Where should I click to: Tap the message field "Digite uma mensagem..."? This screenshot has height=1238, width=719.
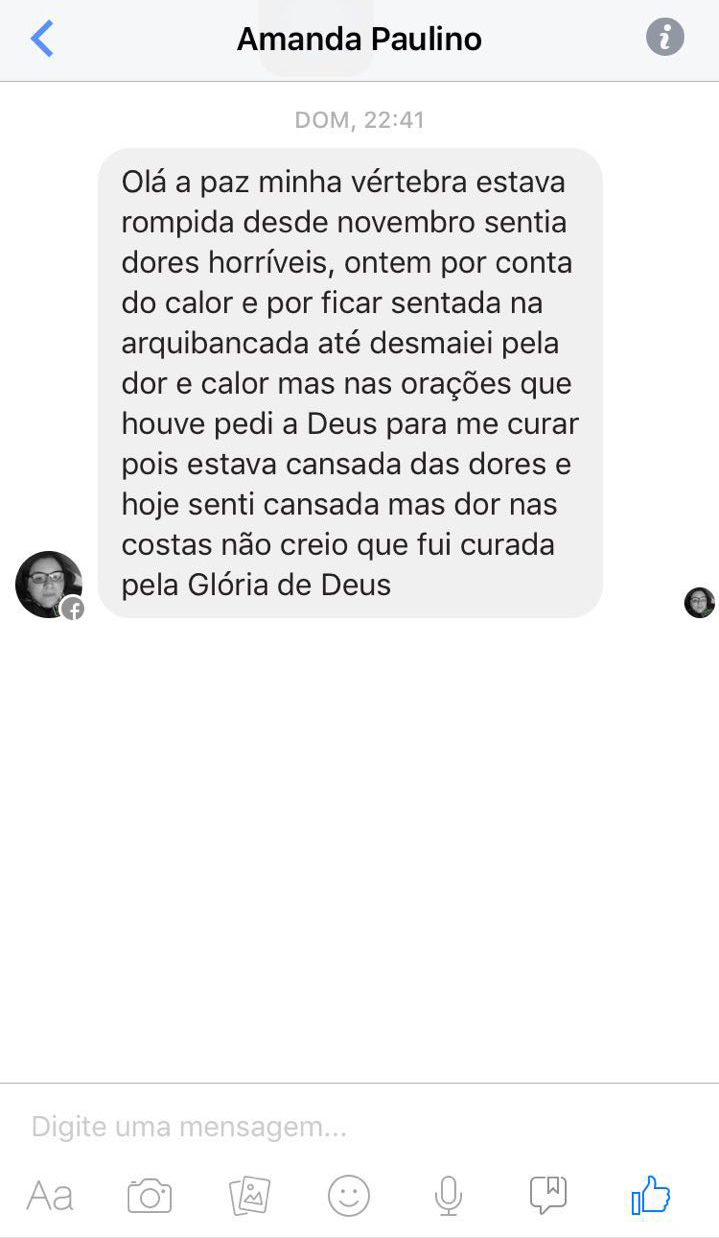pyautogui.click(x=300, y=1127)
